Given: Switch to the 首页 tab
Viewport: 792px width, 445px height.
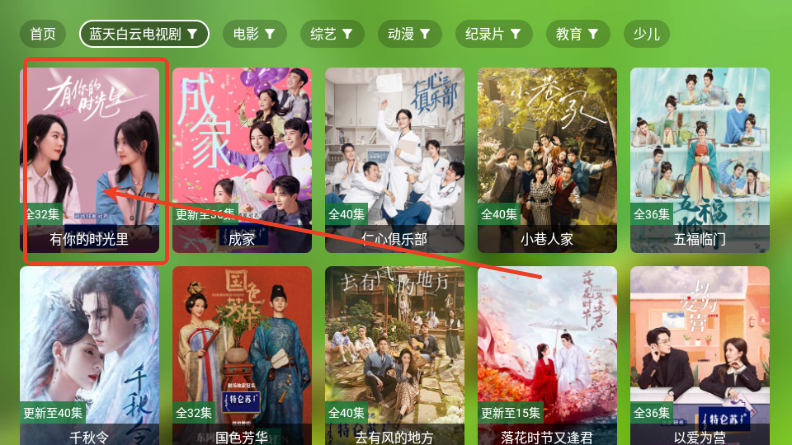Looking at the screenshot, I should (42, 34).
